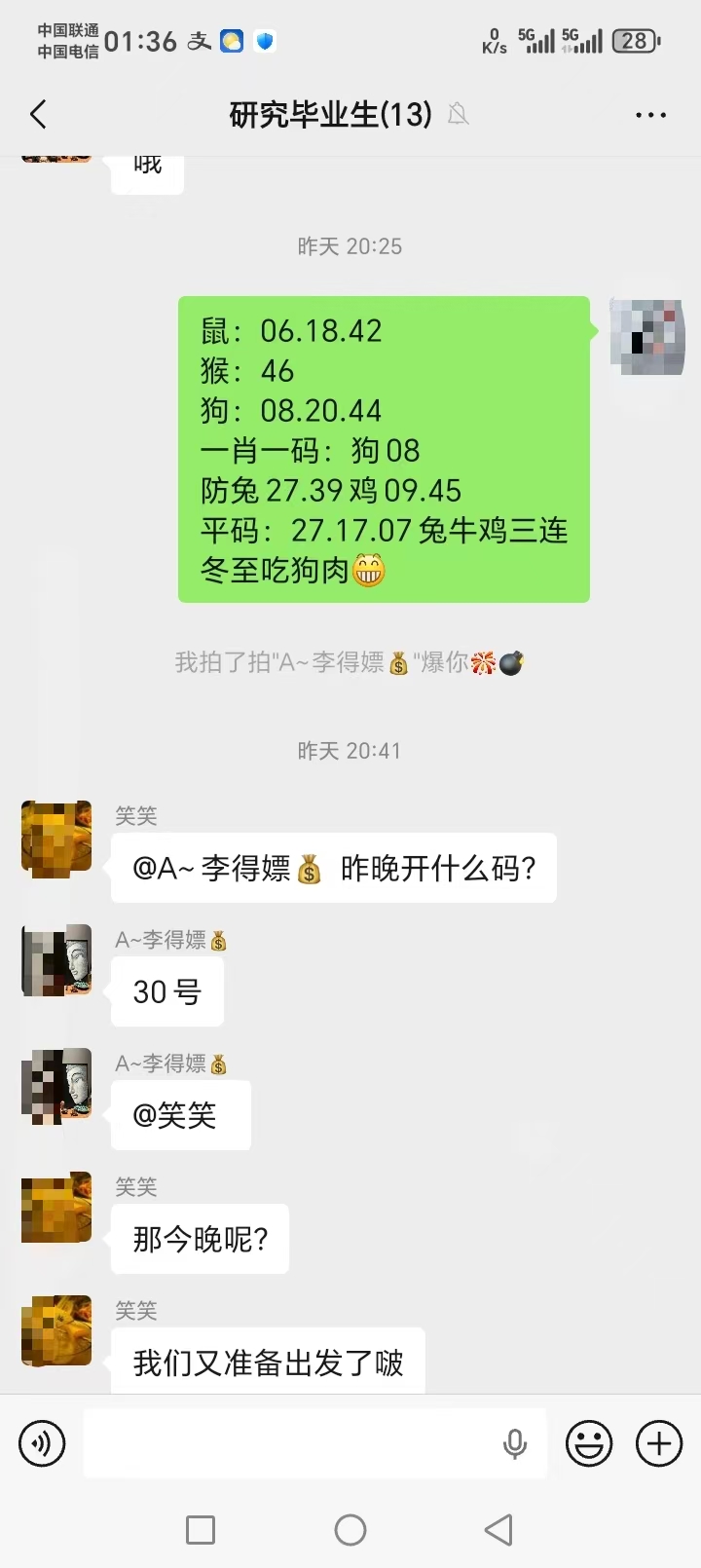The height and width of the screenshot is (1568, 701).
Task: Tap the muted notification bell beside the group name
Action: coord(458,115)
